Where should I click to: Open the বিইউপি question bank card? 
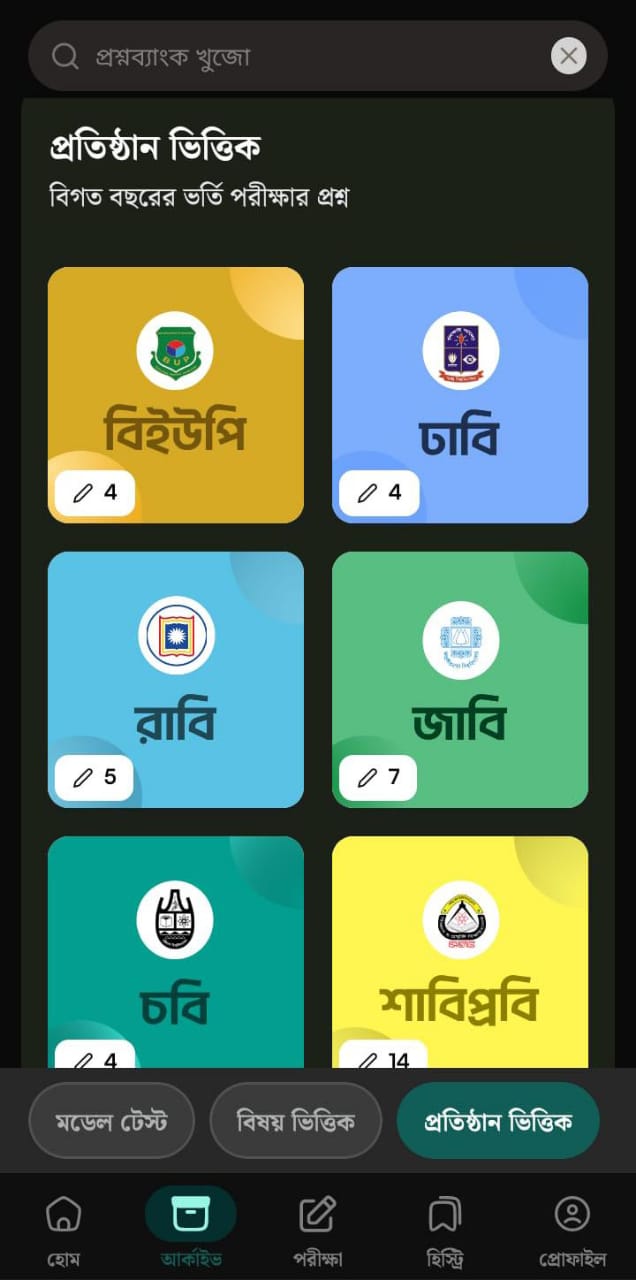[176, 395]
